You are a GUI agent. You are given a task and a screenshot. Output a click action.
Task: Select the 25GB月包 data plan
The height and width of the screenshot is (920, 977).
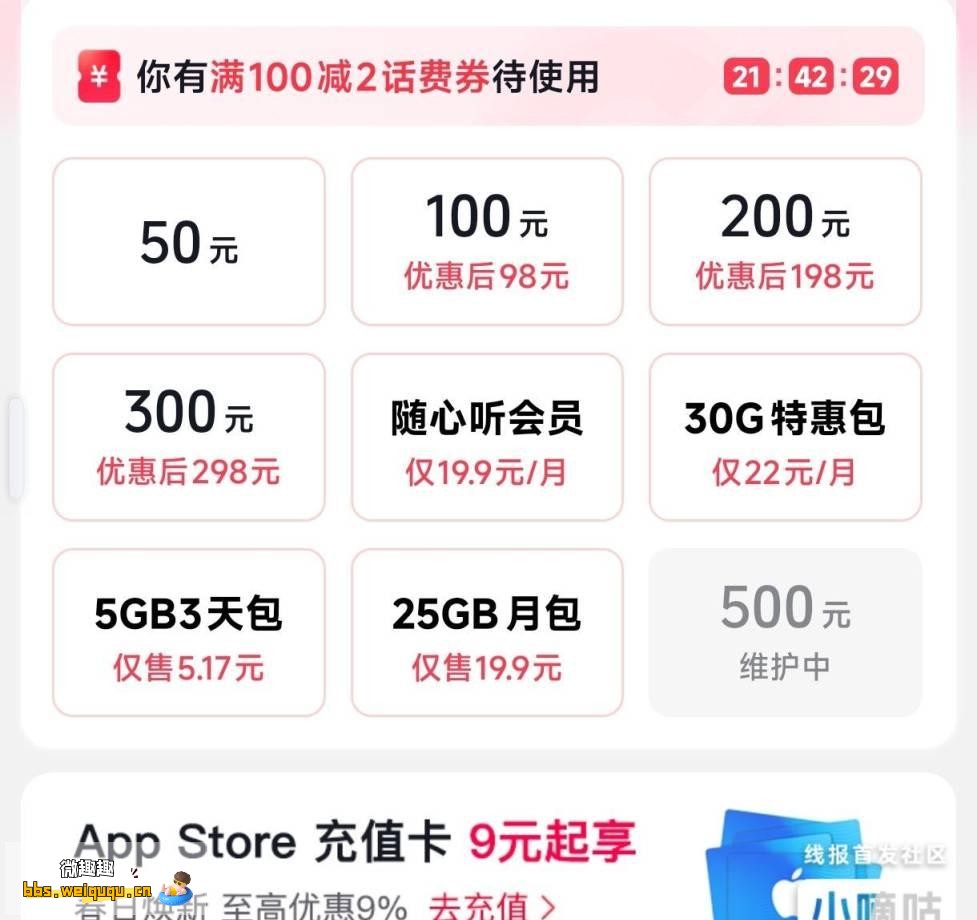coord(487,633)
